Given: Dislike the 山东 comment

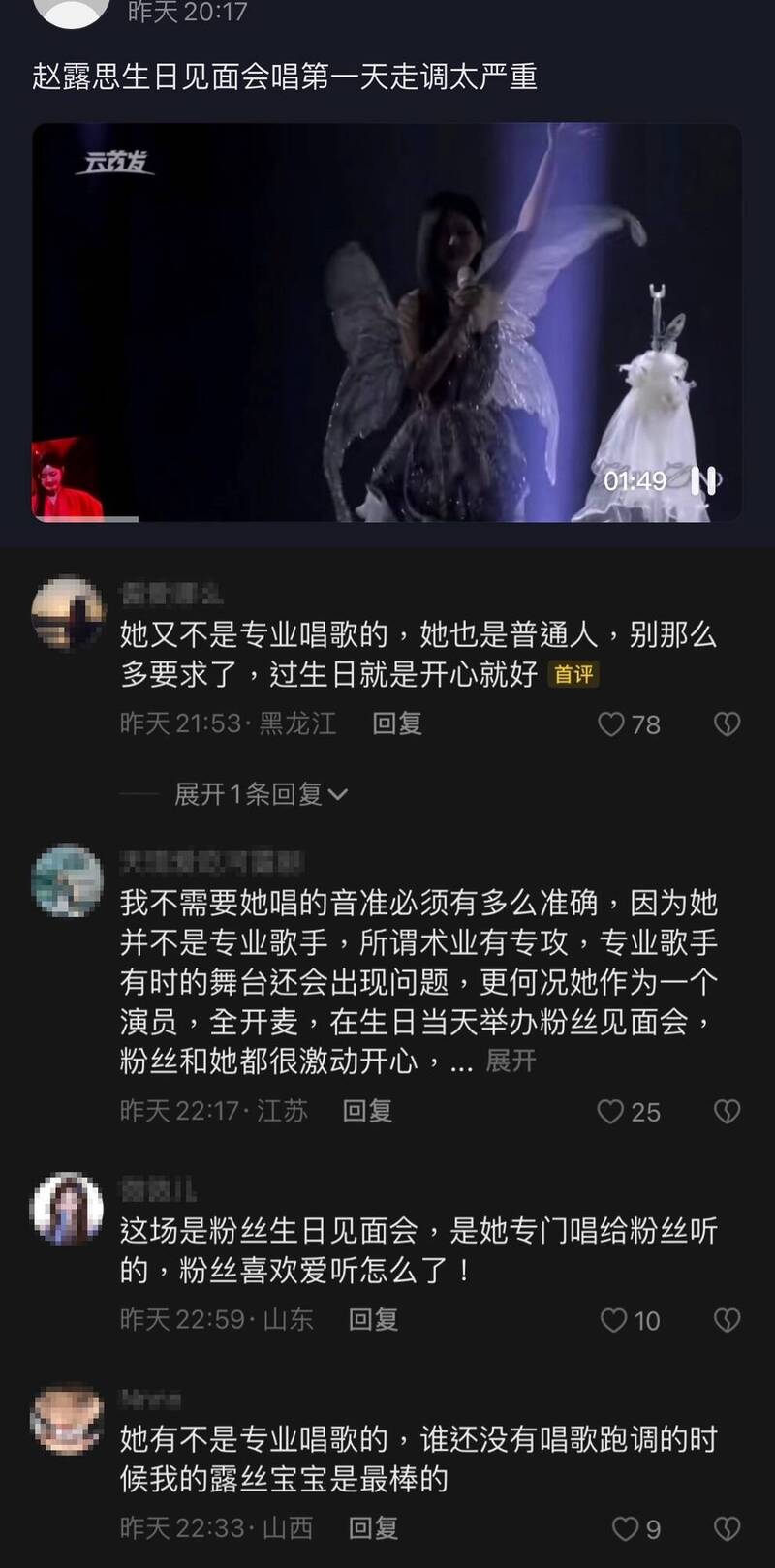Looking at the screenshot, I should coord(727,1320).
